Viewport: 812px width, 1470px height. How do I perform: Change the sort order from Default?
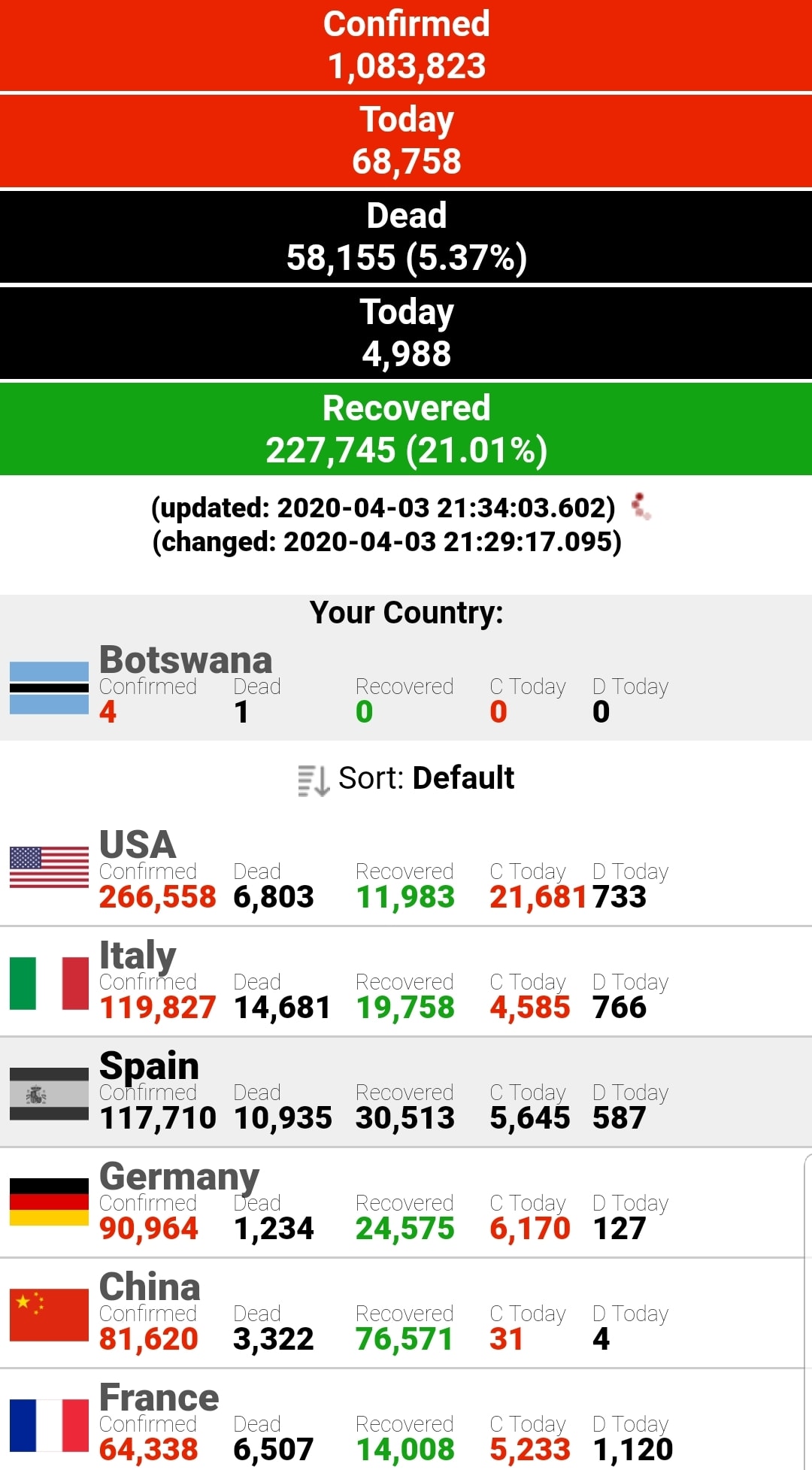(x=406, y=779)
